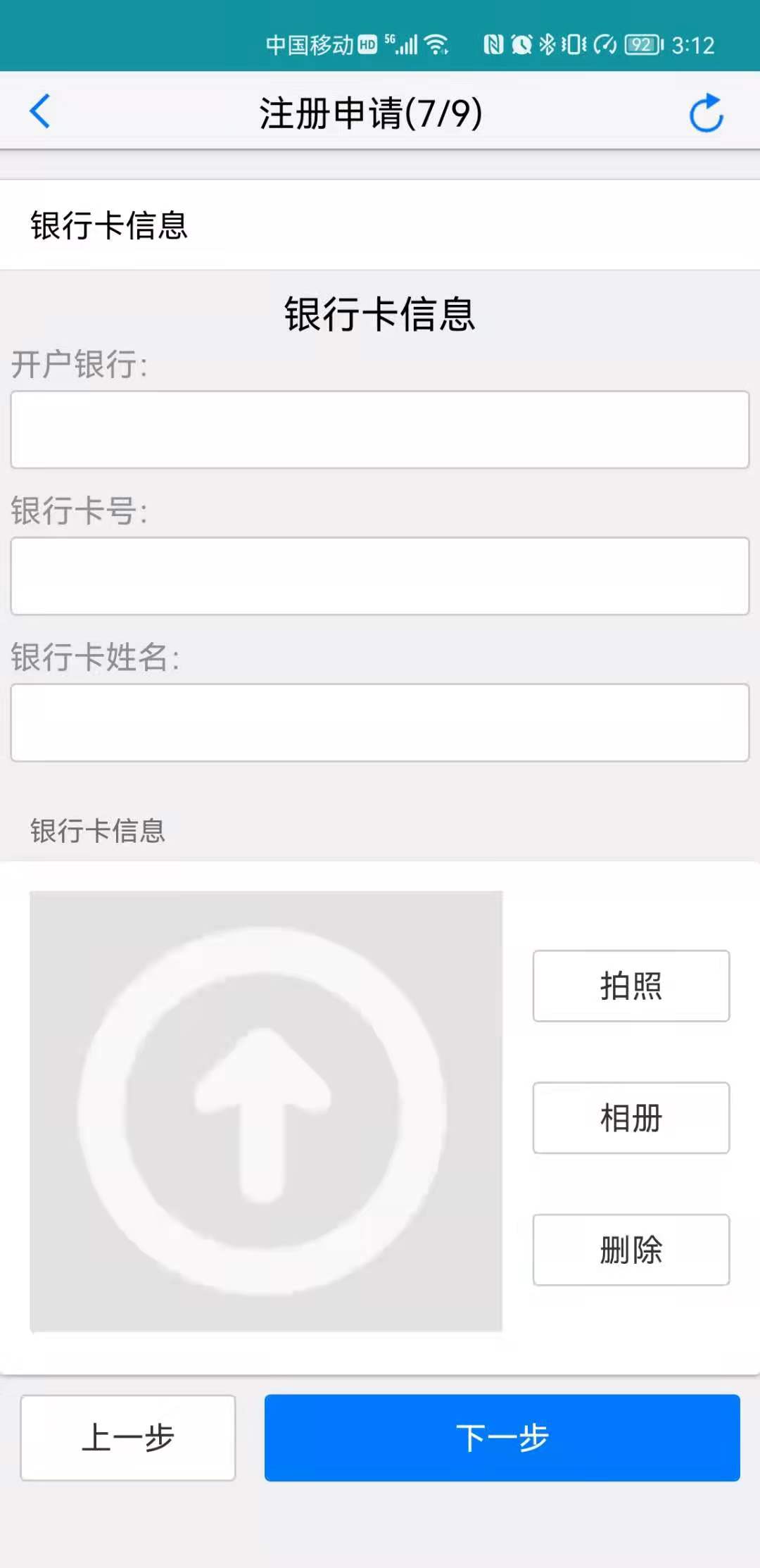Take a photo with 拍照 button
This screenshot has width=760, height=1568.
tap(631, 986)
